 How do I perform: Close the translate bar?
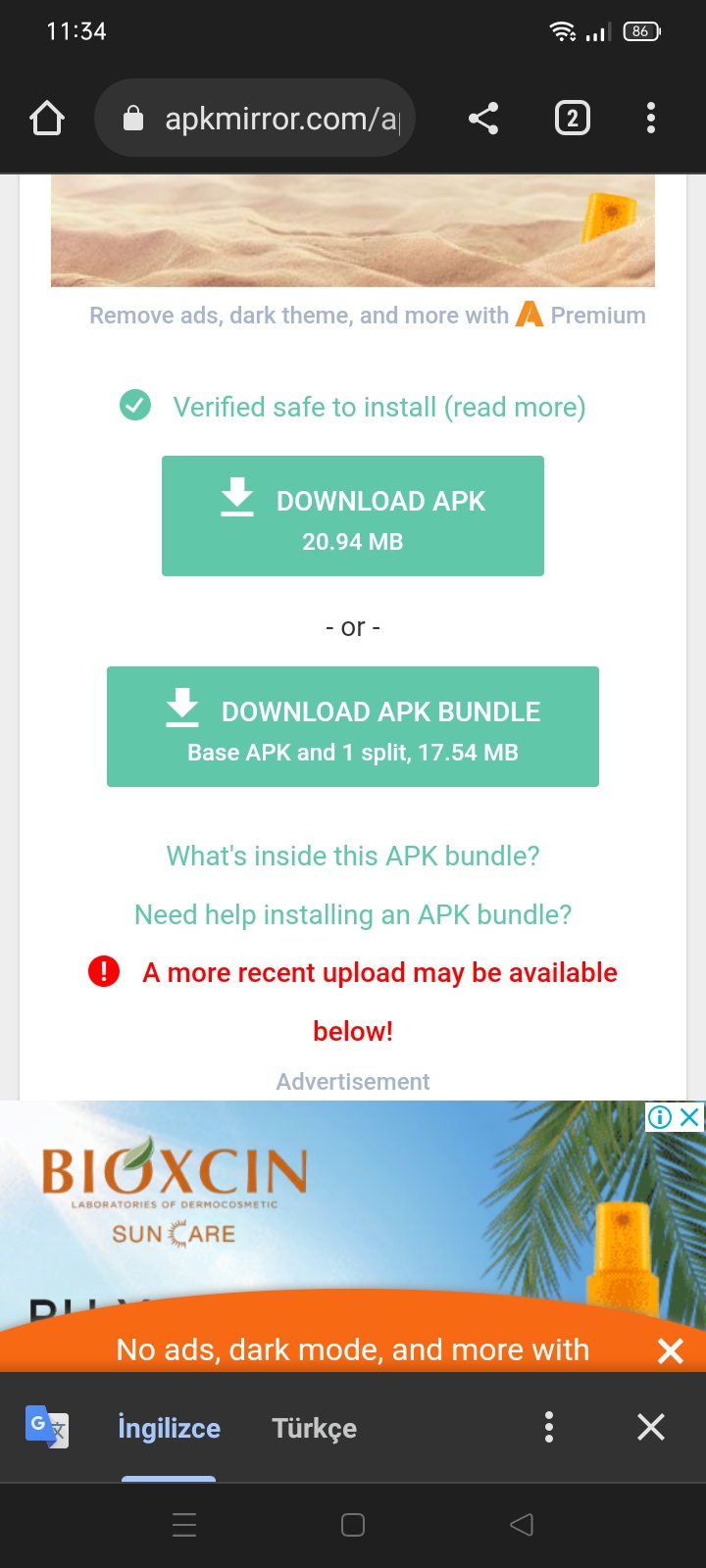pyautogui.click(x=651, y=1427)
